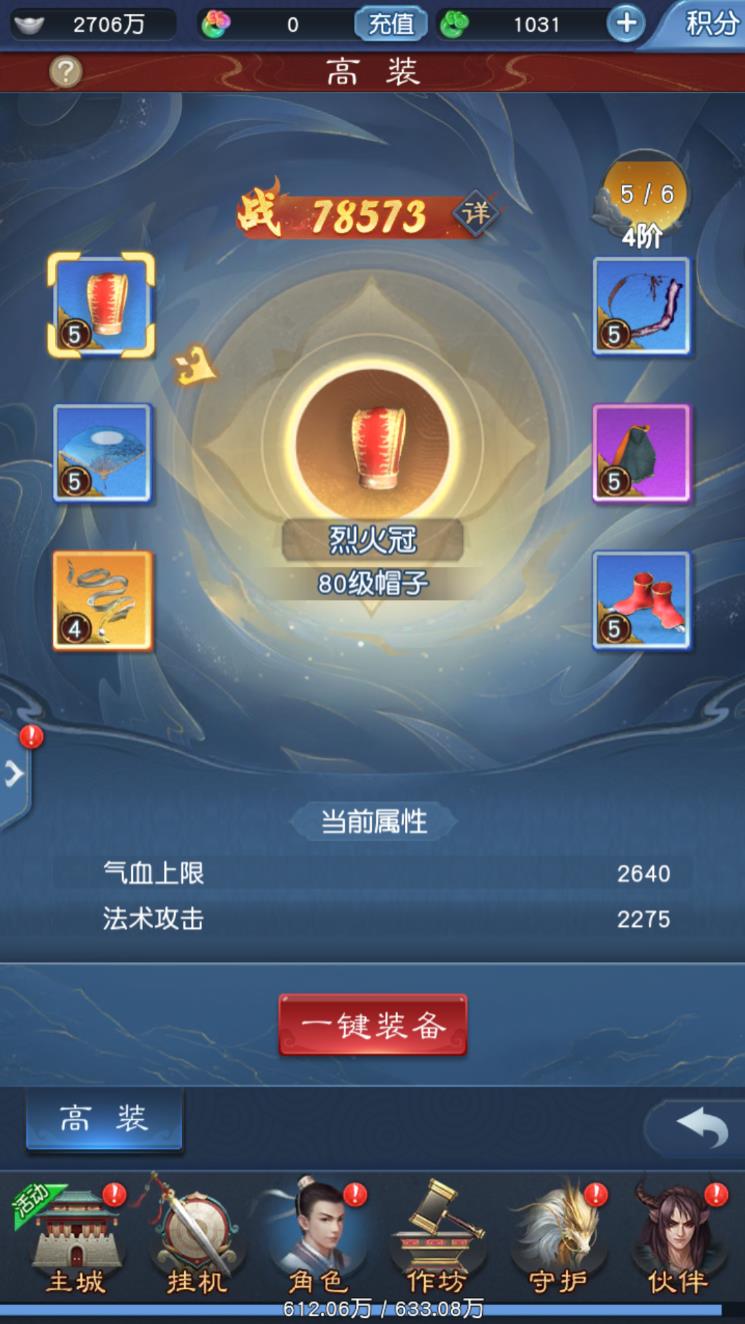Image resolution: width=745 pixels, height=1324 pixels.
Task: Switch to the 高装 tab
Action: tap(104, 1120)
